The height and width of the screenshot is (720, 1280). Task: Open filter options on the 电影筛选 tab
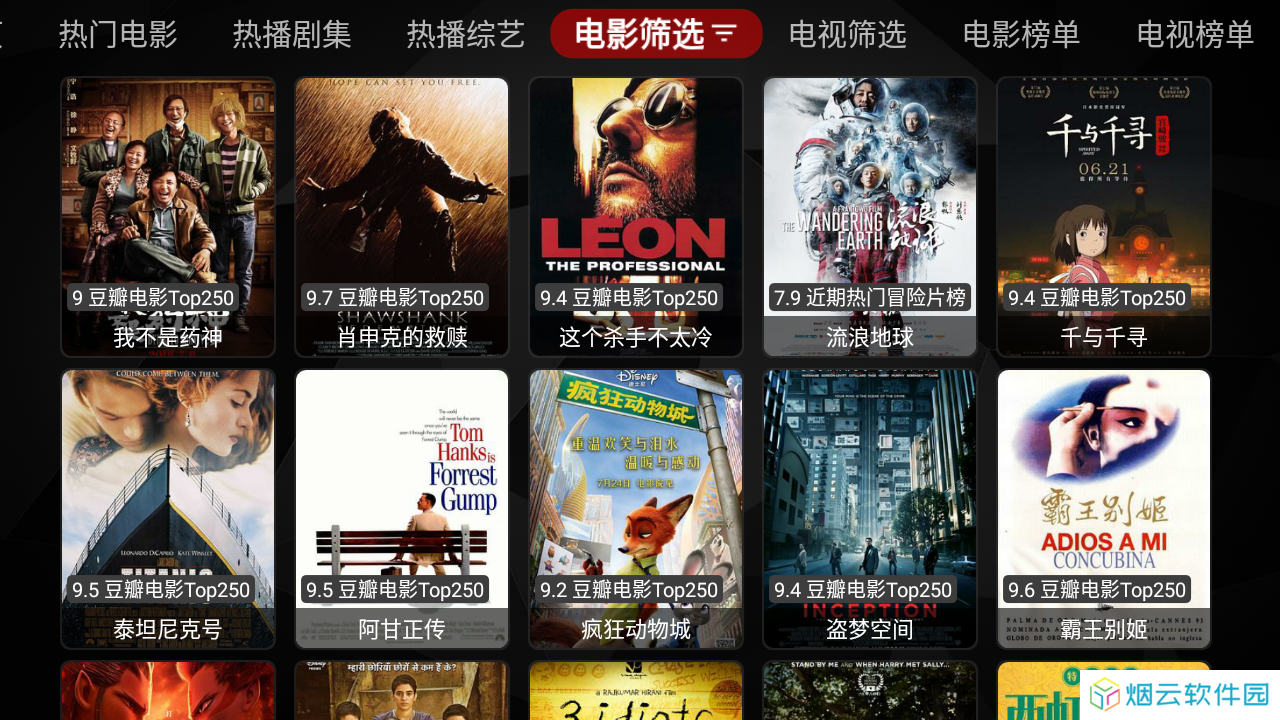coord(656,34)
